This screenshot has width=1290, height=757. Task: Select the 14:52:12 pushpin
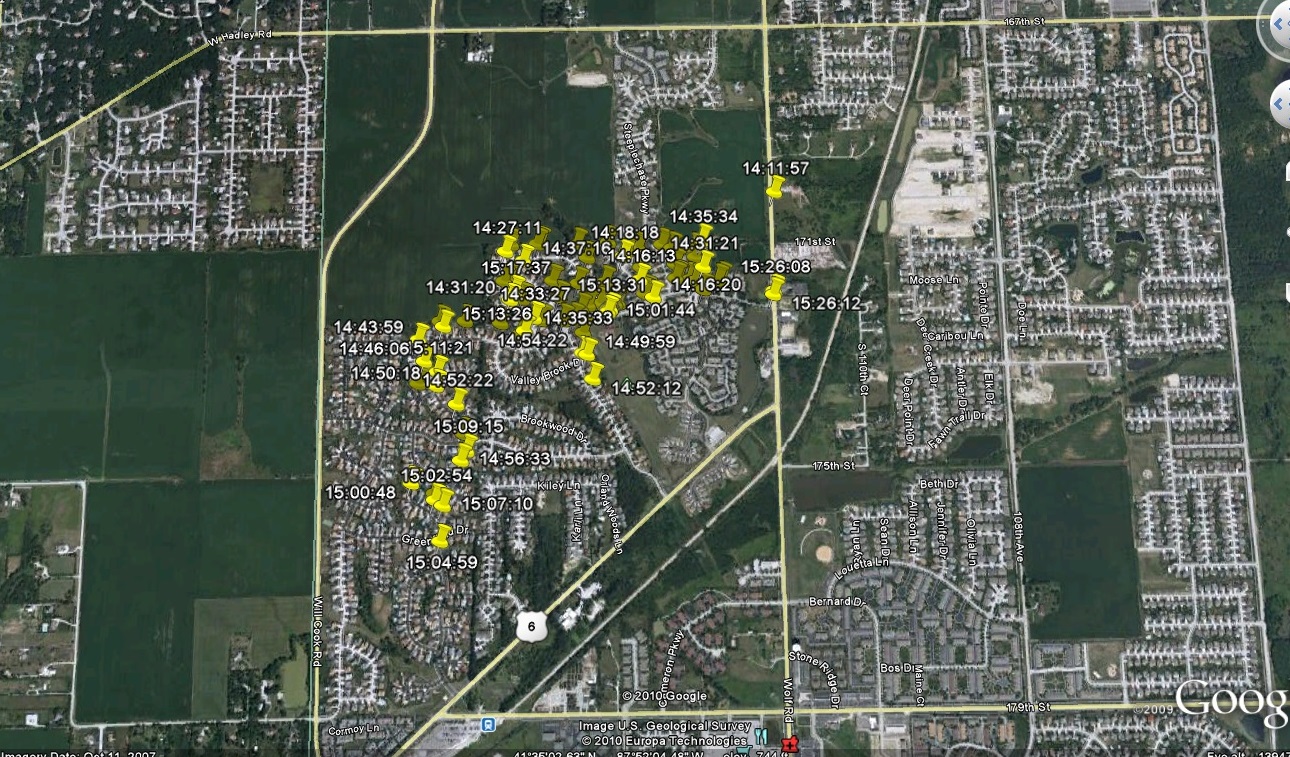(594, 374)
